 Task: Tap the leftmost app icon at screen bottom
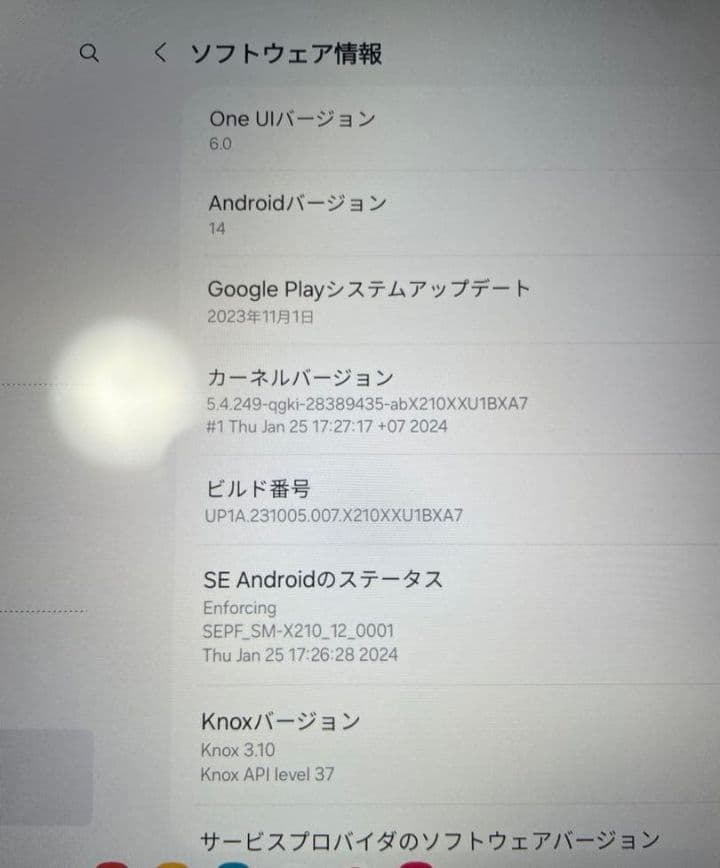click(113, 862)
